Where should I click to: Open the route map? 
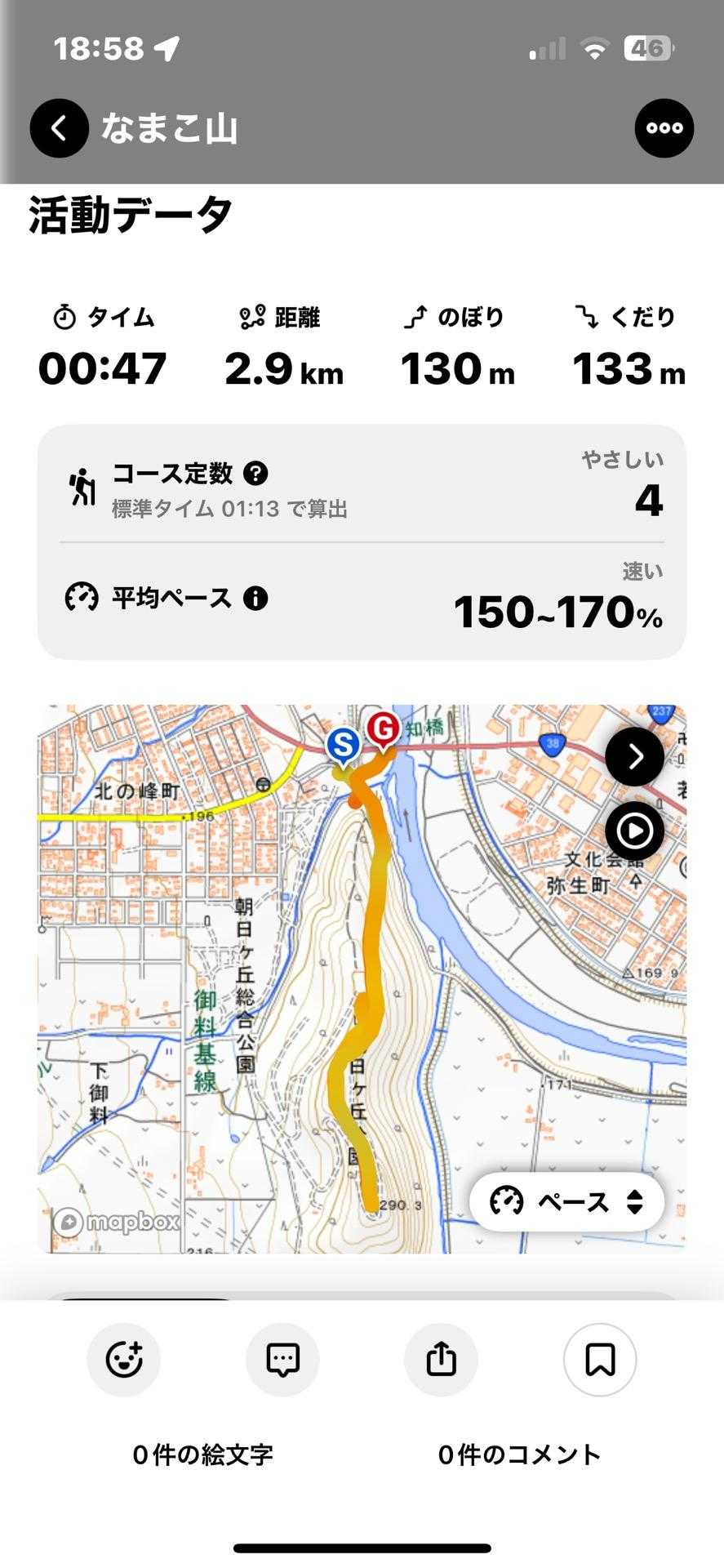pos(362,979)
